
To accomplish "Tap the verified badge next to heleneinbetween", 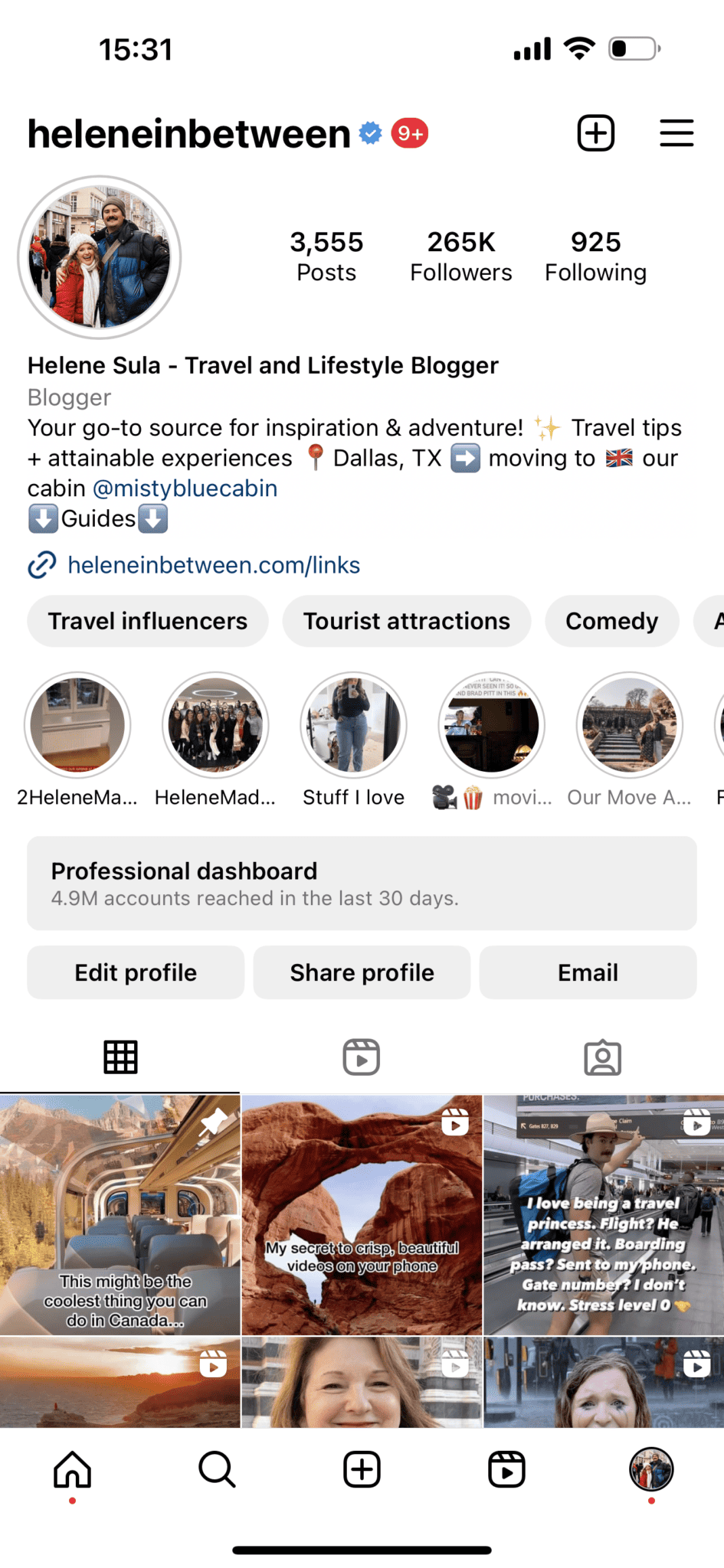I will pyautogui.click(x=370, y=132).
